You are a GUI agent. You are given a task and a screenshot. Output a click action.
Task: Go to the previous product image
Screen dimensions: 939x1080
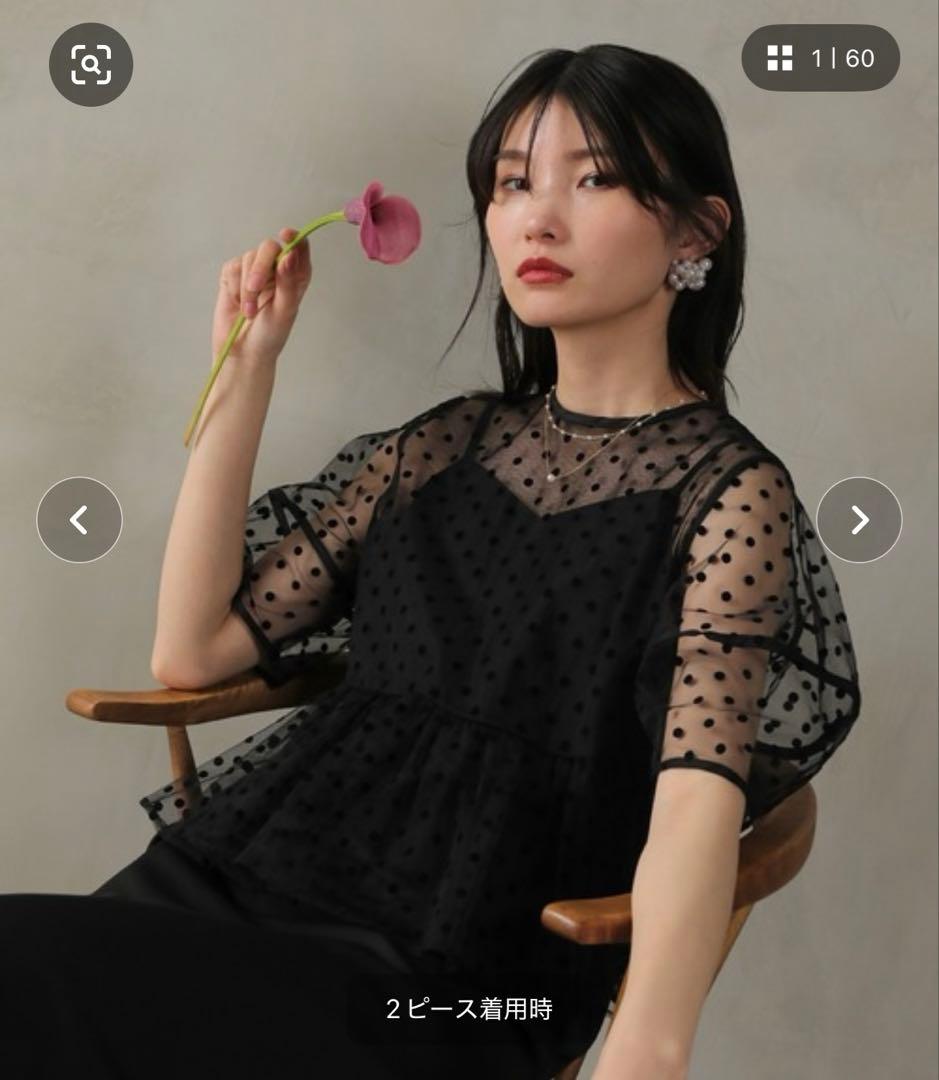coord(79,520)
